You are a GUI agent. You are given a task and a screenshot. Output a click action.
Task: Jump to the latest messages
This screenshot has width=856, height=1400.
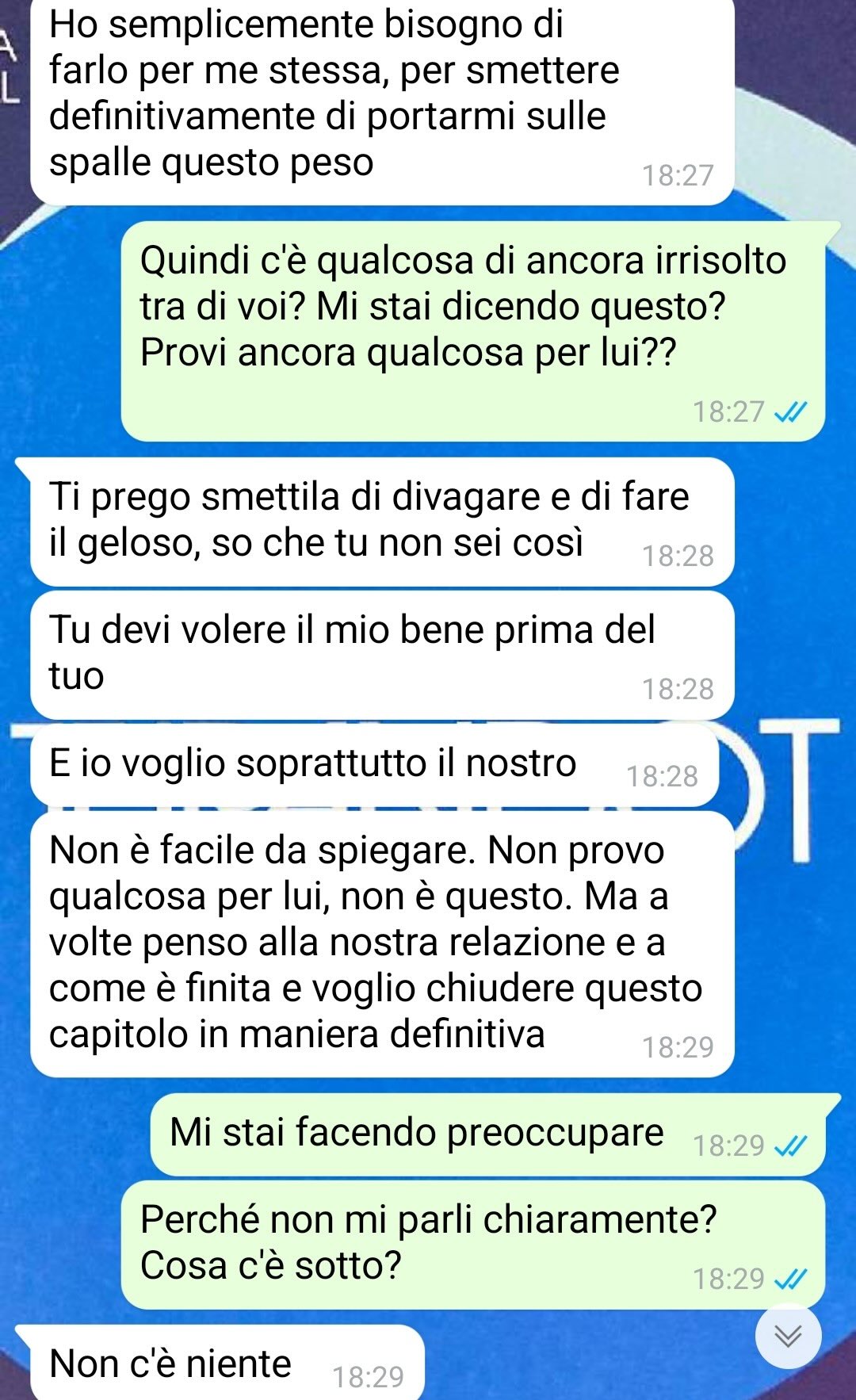click(788, 1336)
